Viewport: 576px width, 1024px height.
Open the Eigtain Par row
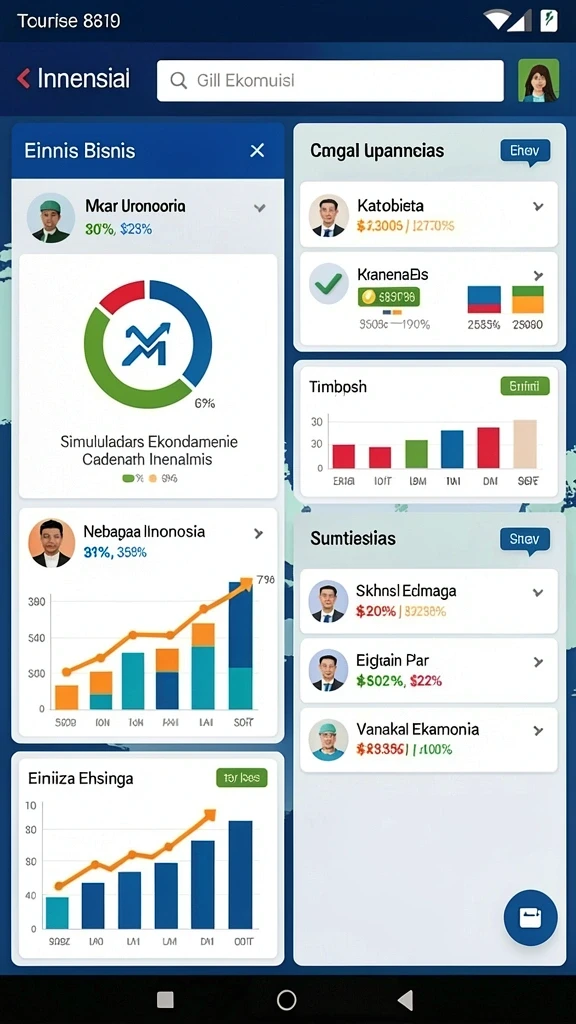(x=428, y=670)
